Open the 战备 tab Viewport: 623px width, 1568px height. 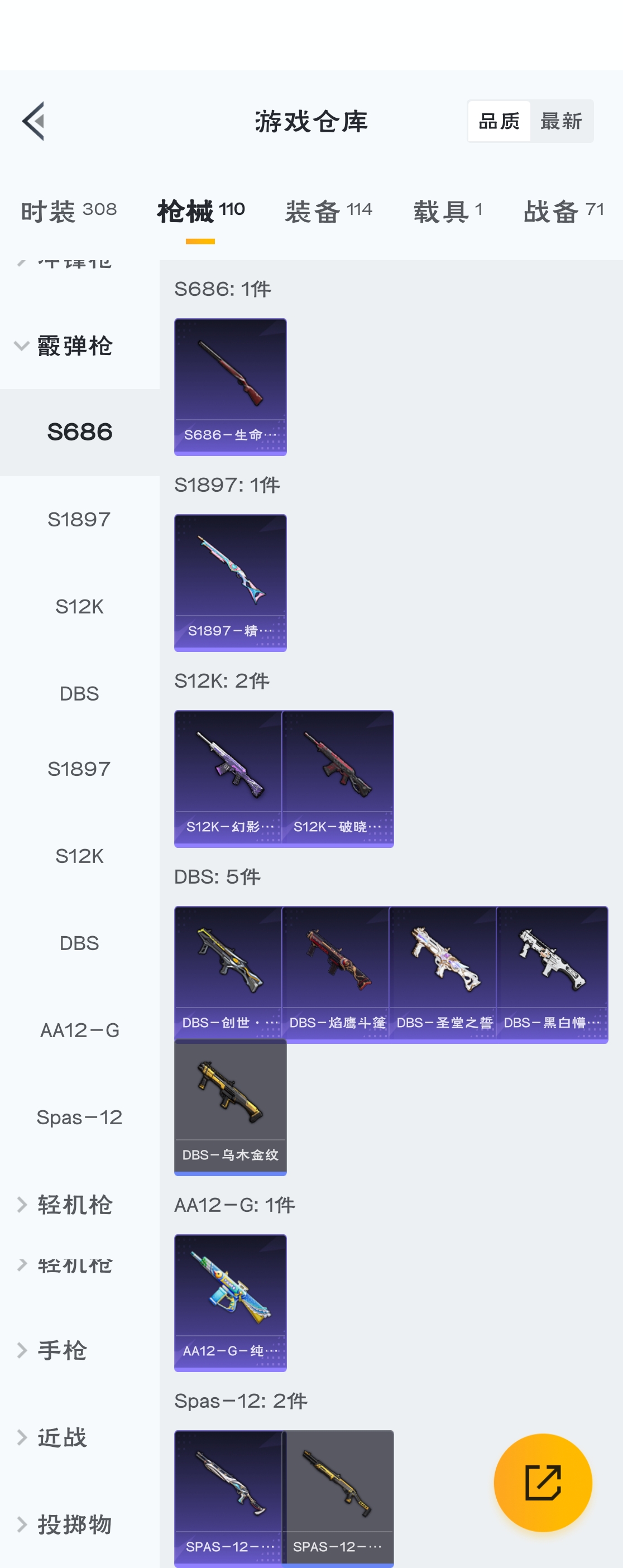(563, 210)
